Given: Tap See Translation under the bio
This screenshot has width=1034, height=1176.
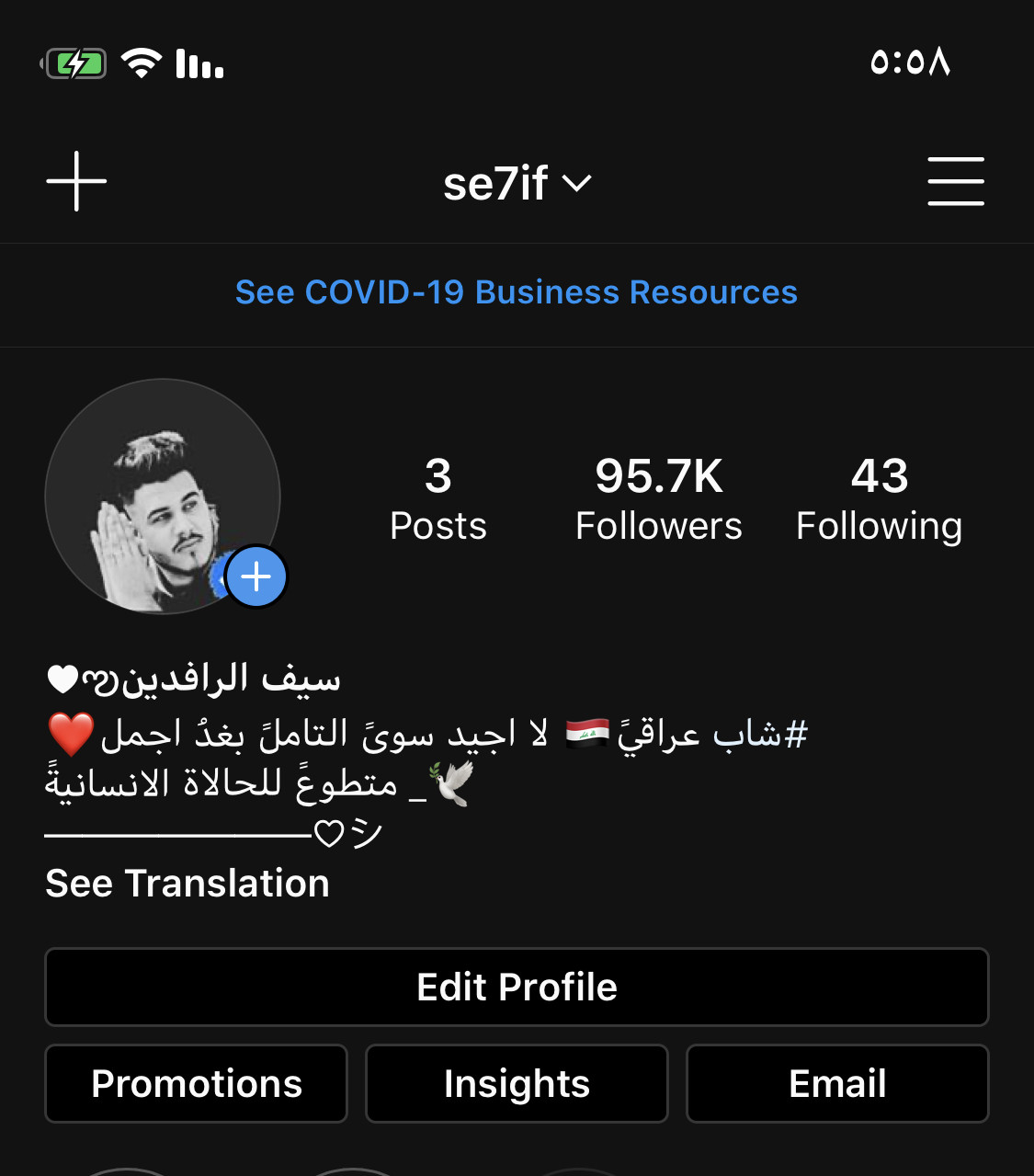Looking at the screenshot, I should pyautogui.click(x=187, y=884).
